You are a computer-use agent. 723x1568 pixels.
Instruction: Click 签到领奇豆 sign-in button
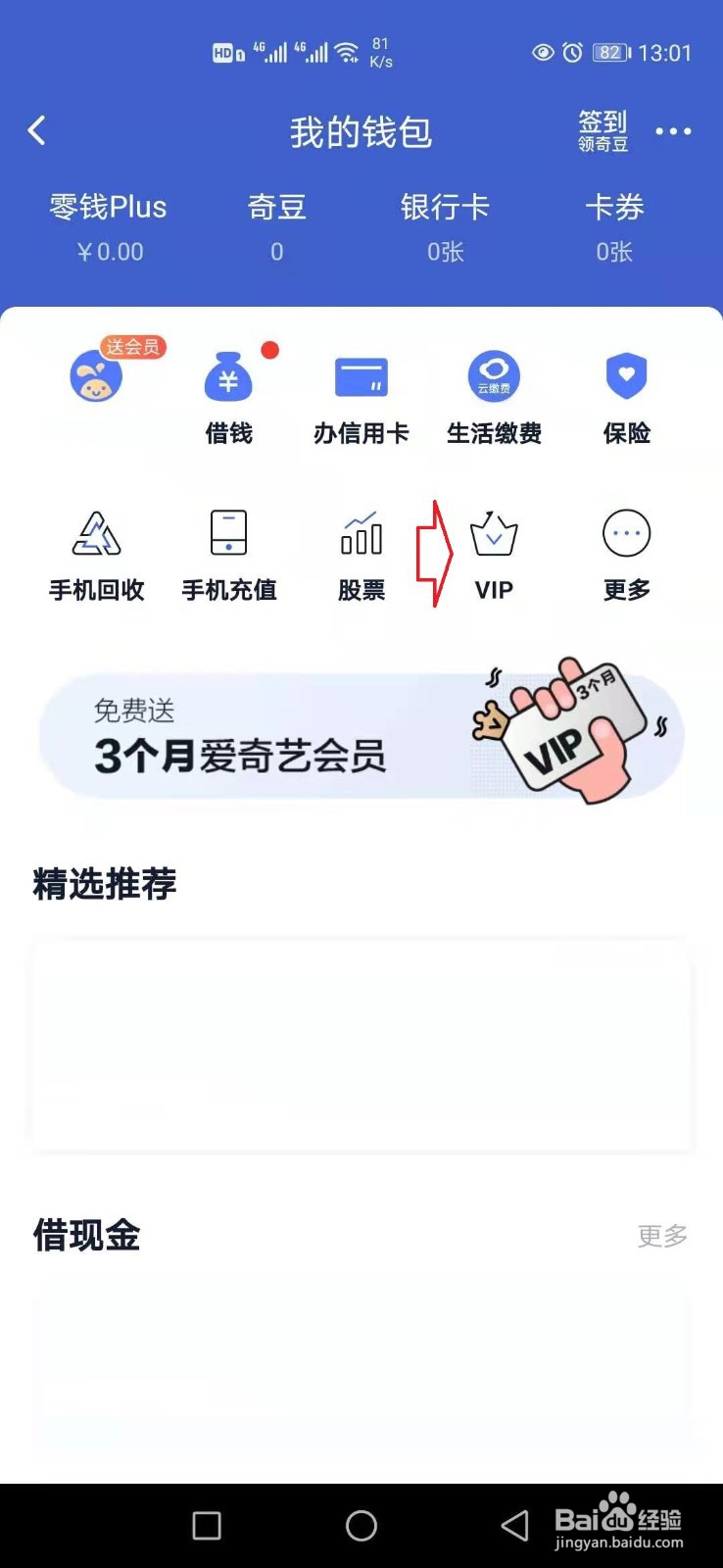tap(602, 132)
